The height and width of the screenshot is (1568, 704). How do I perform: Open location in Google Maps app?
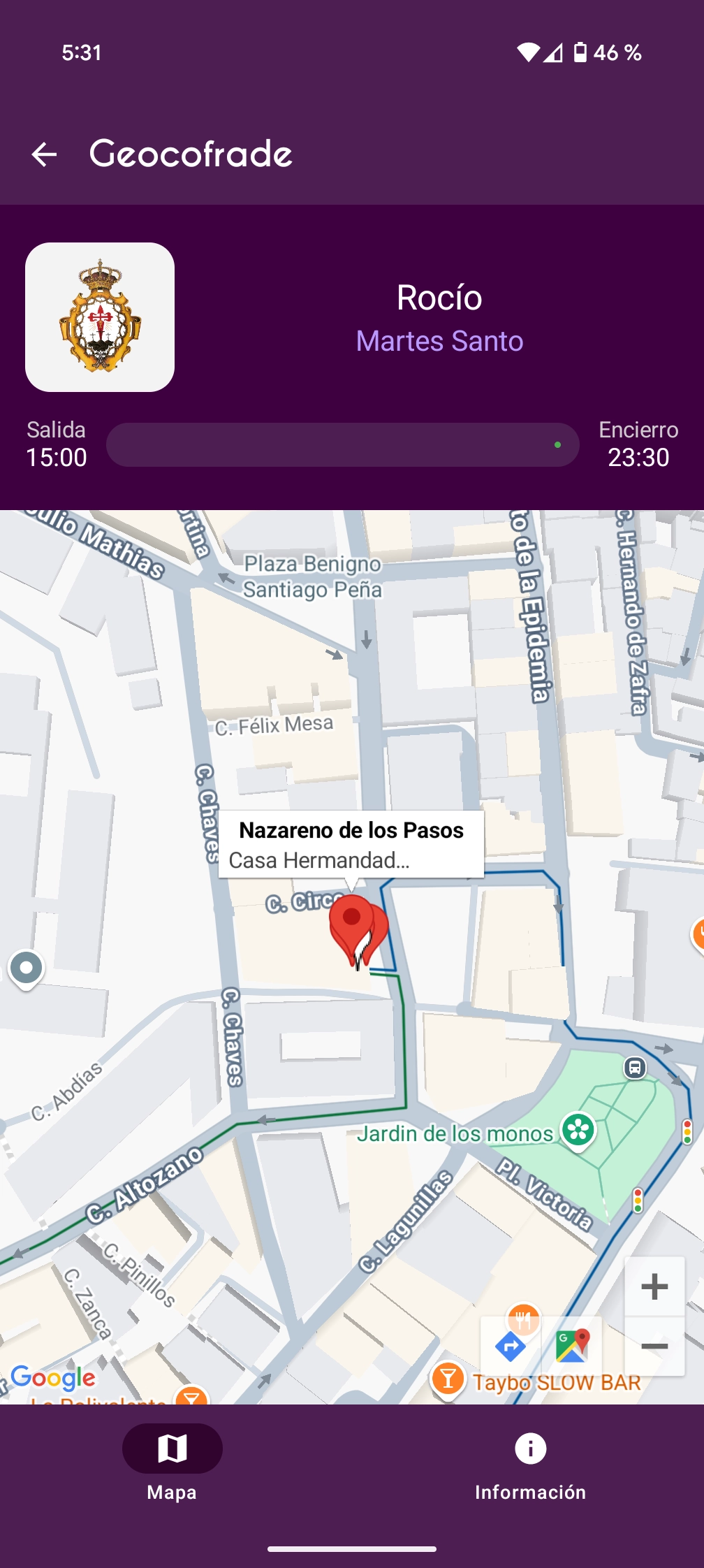coord(572,1346)
